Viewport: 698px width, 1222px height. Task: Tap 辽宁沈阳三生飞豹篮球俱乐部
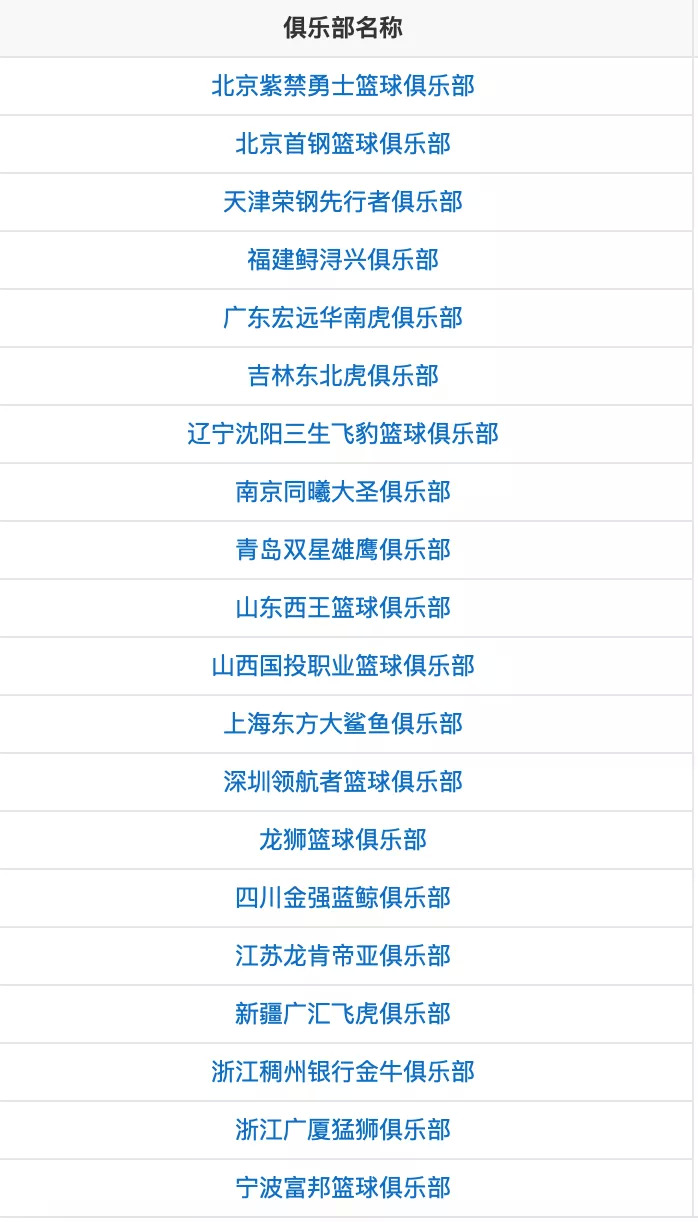pyautogui.click(x=343, y=434)
